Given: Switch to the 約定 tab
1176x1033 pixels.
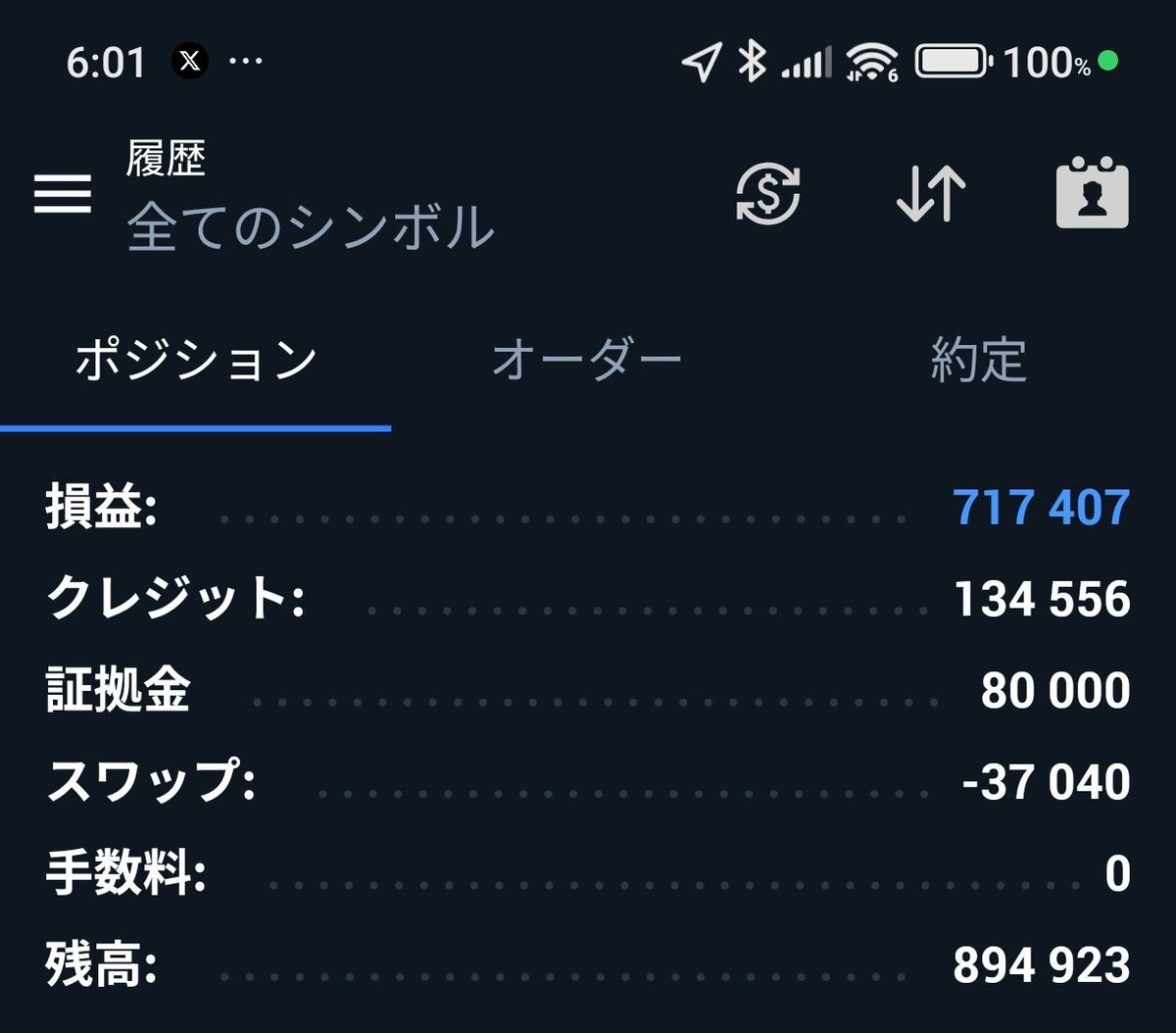Looking at the screenshot, I should 978,360.
